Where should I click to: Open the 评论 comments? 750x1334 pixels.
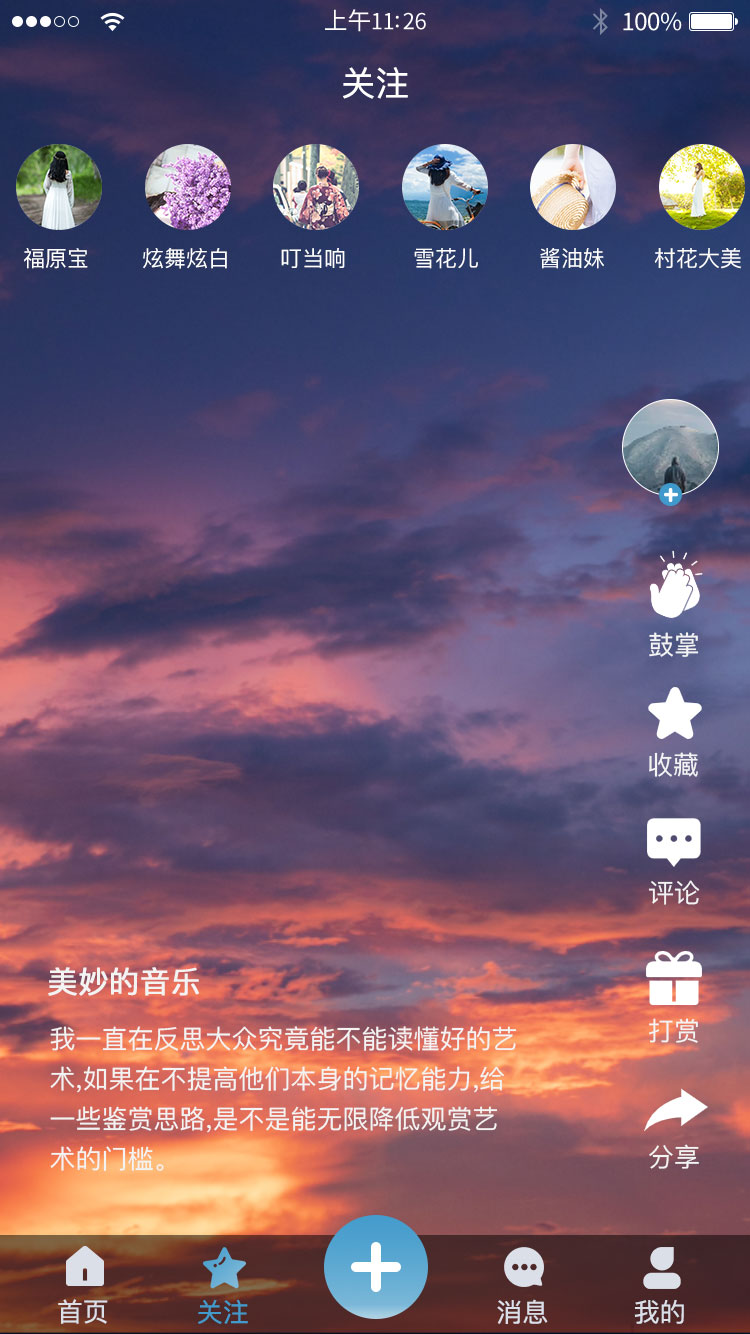674,842
